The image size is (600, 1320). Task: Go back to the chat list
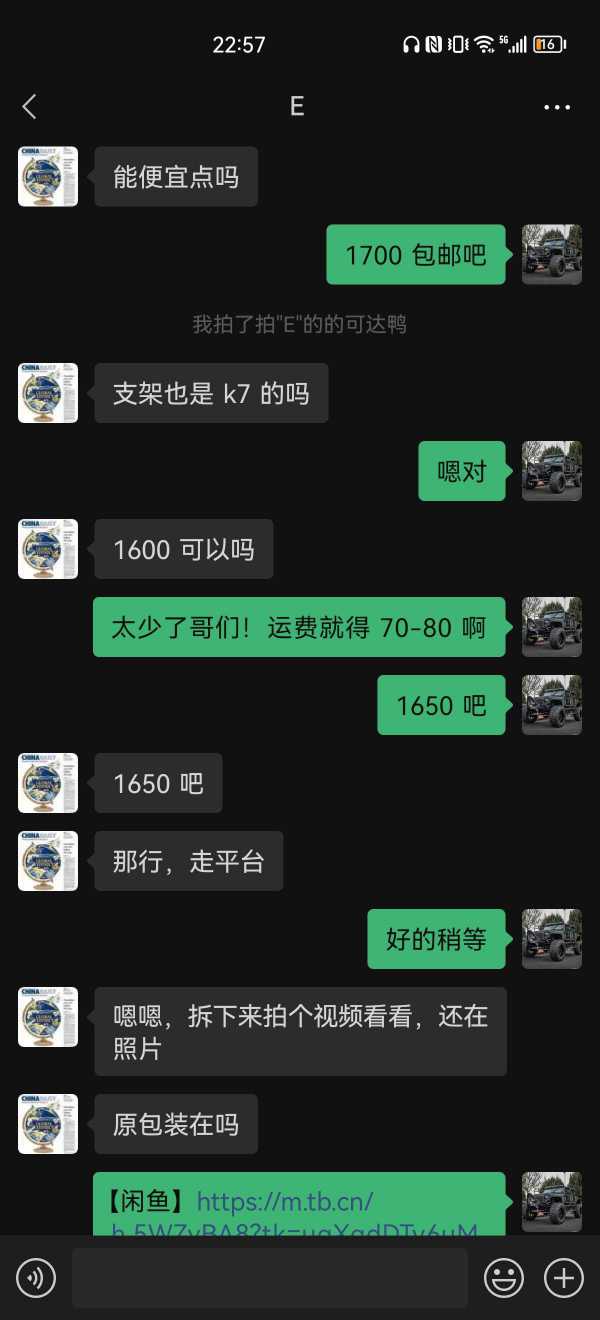coord(30,107)
